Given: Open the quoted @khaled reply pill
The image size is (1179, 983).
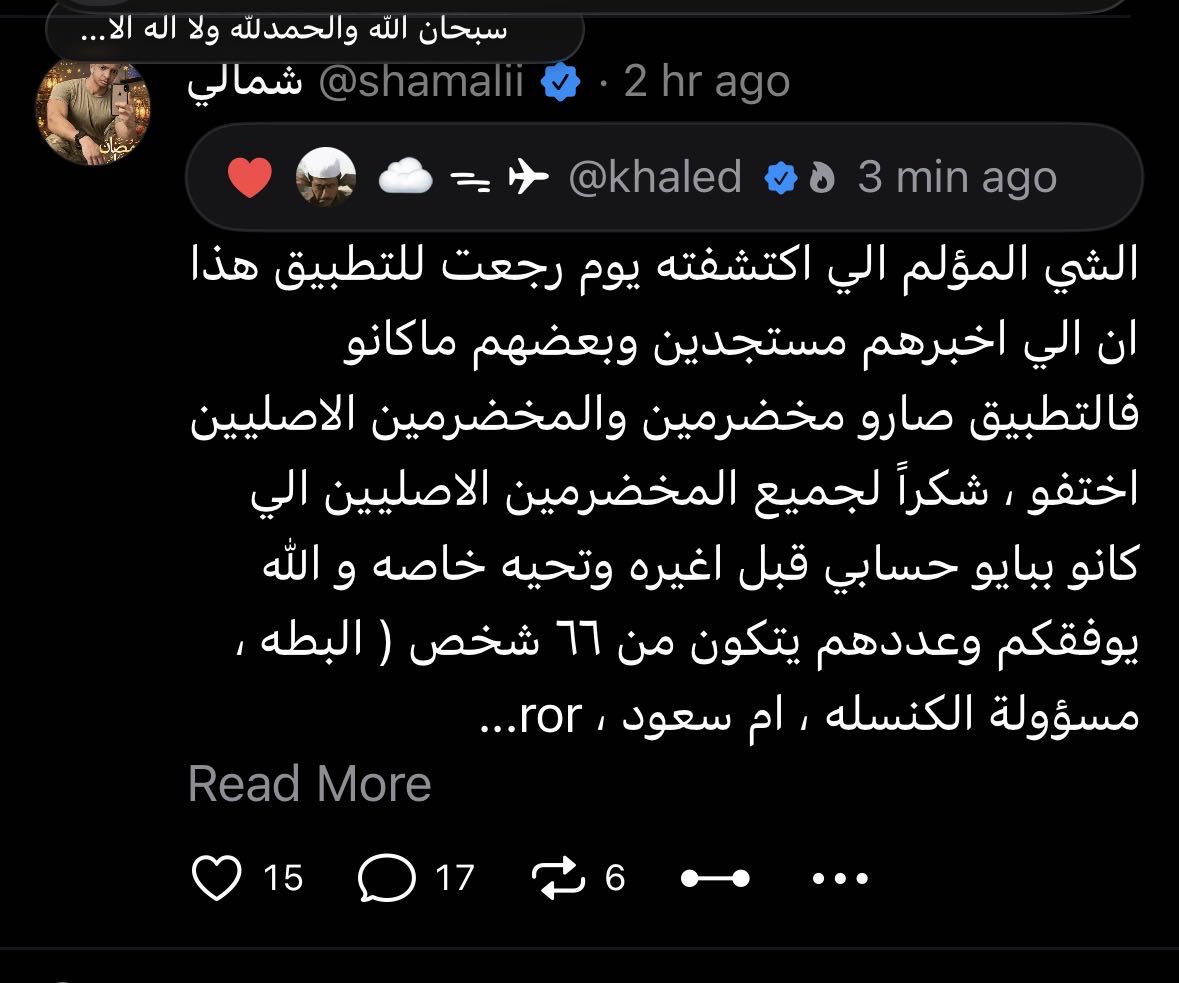Looking at the screenshot, I should click(664, 178).
